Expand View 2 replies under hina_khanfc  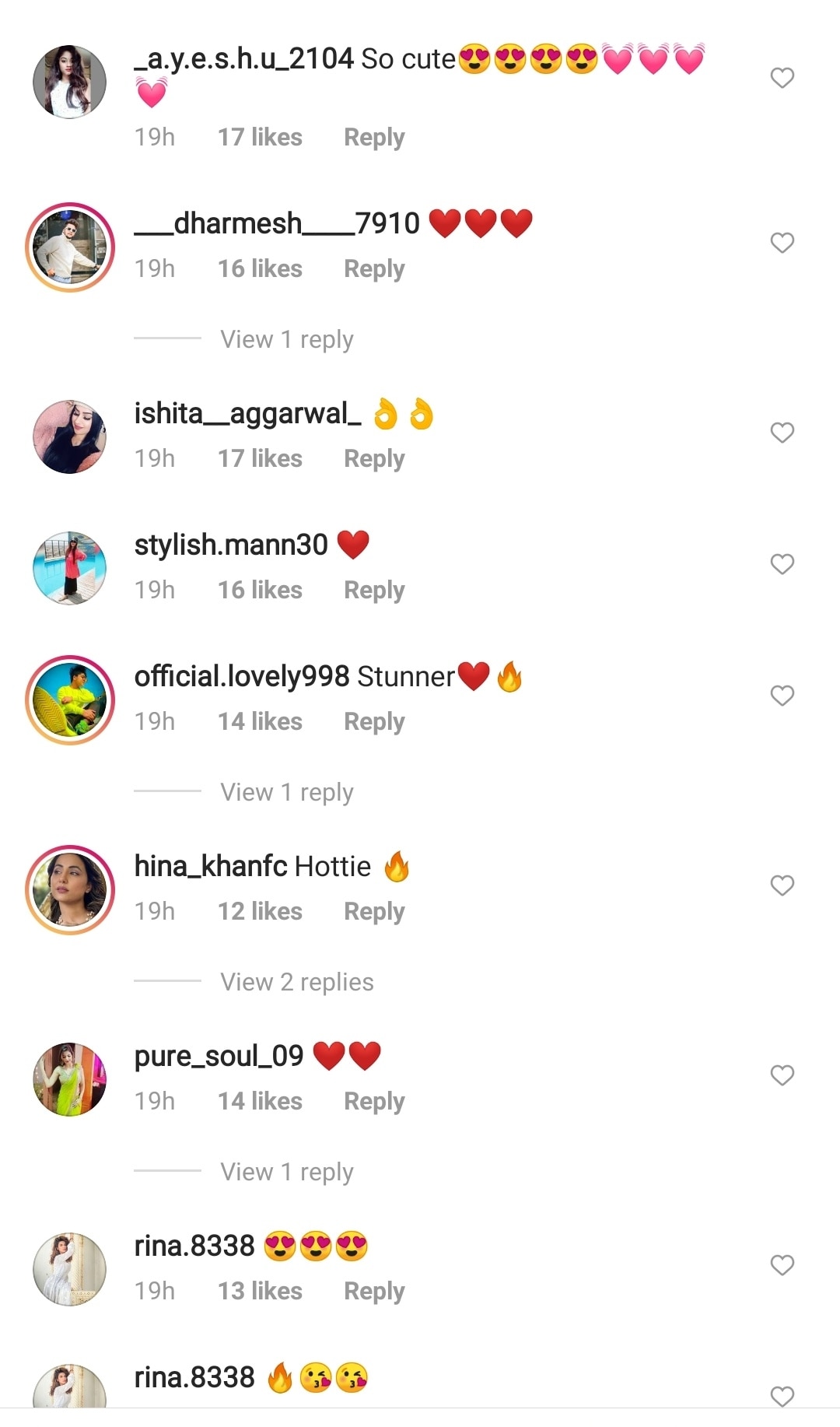click(x=296, y=982)
